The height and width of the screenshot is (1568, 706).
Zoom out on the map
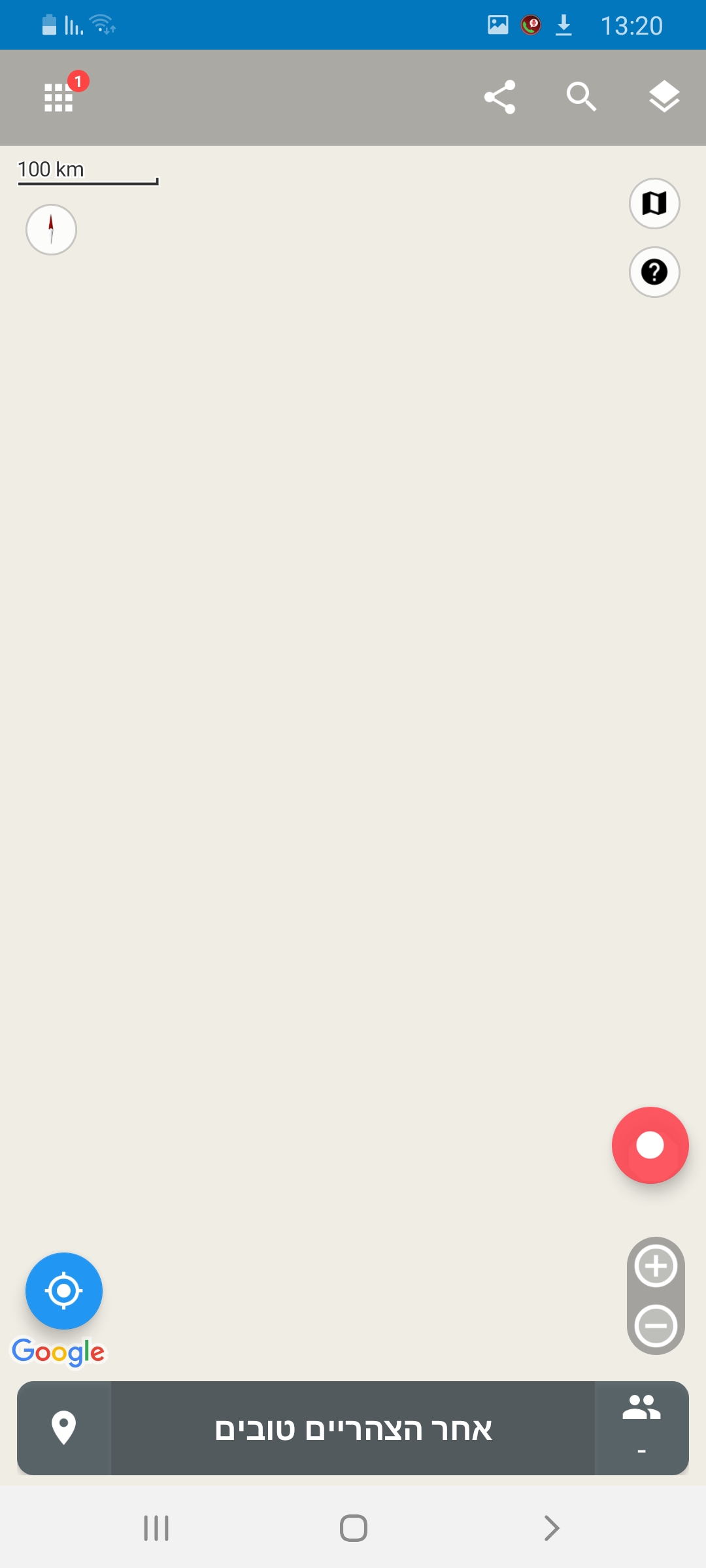coord(656,1326)
